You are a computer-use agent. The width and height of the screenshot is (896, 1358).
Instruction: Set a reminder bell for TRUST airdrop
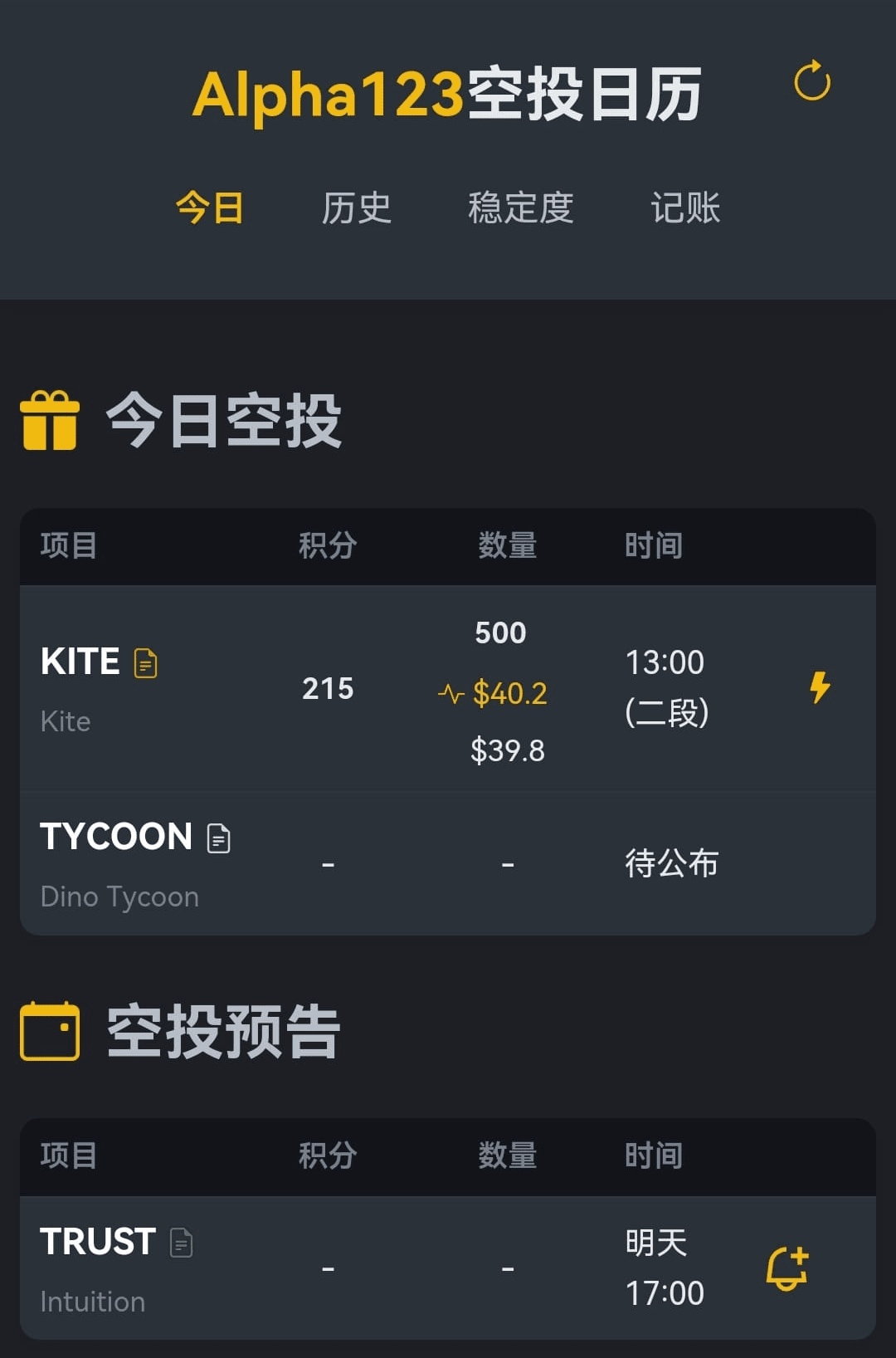[x=786, y=1268]
